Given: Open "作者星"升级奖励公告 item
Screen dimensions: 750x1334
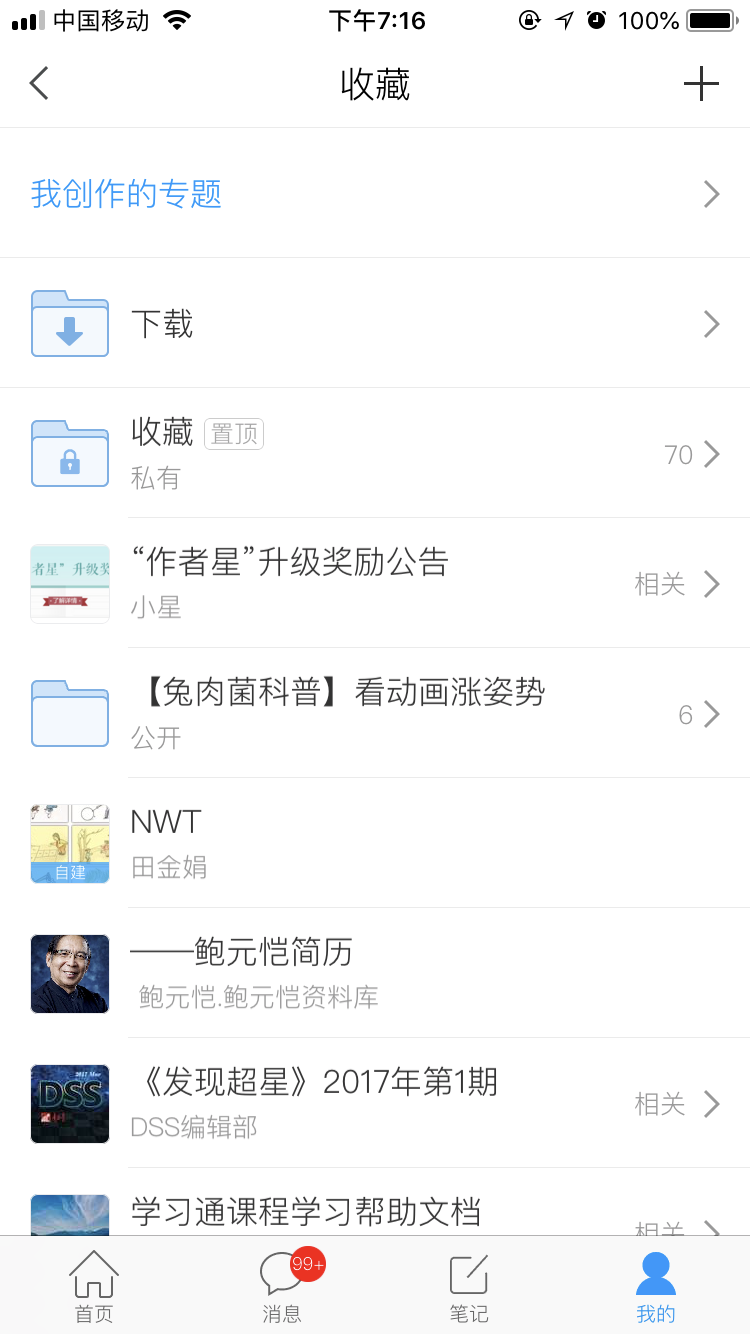Looking at the screenshot, I should (x=375, y=584).
